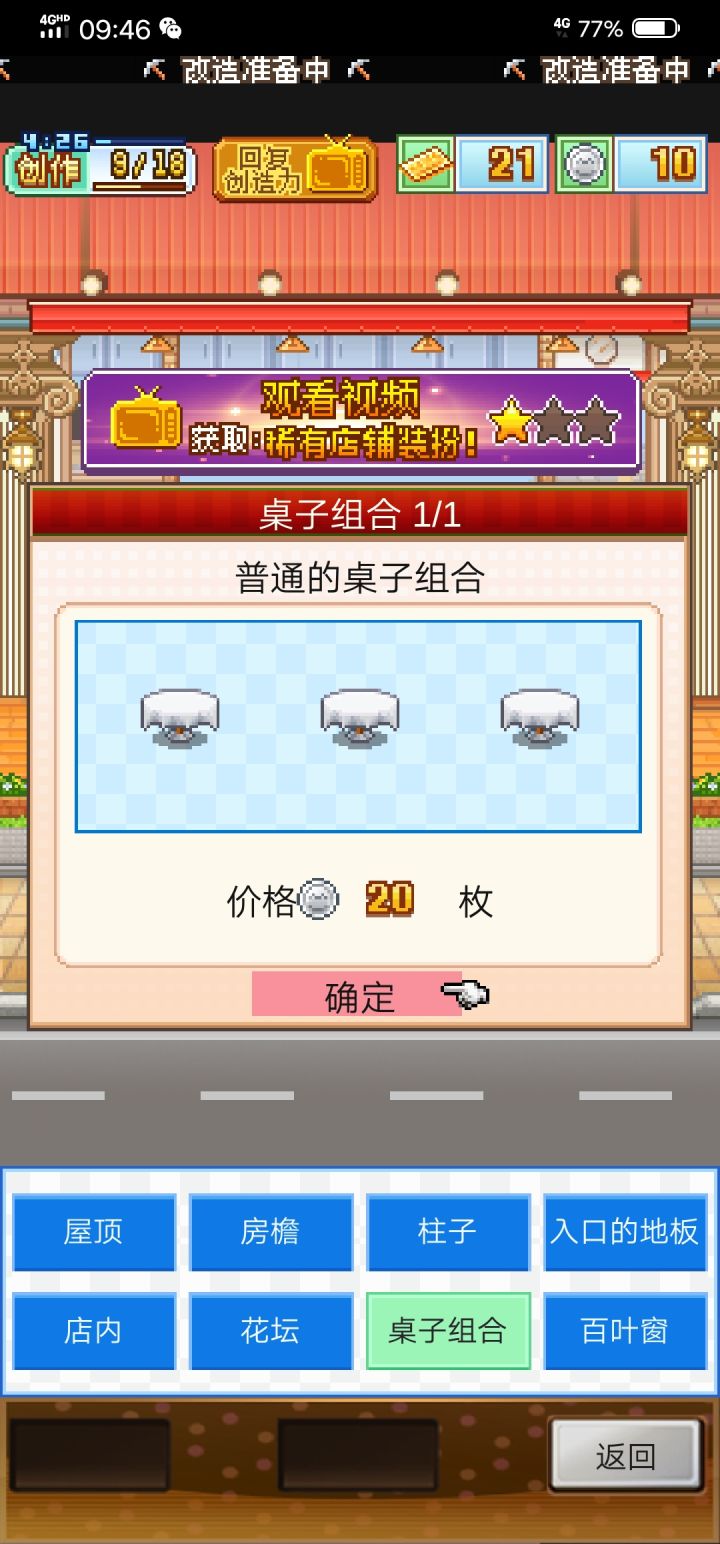Expand the 入口的地板 options
Image resolution: width=720 pixels, height=1544 pixels.
click(x=625, y=1232)
